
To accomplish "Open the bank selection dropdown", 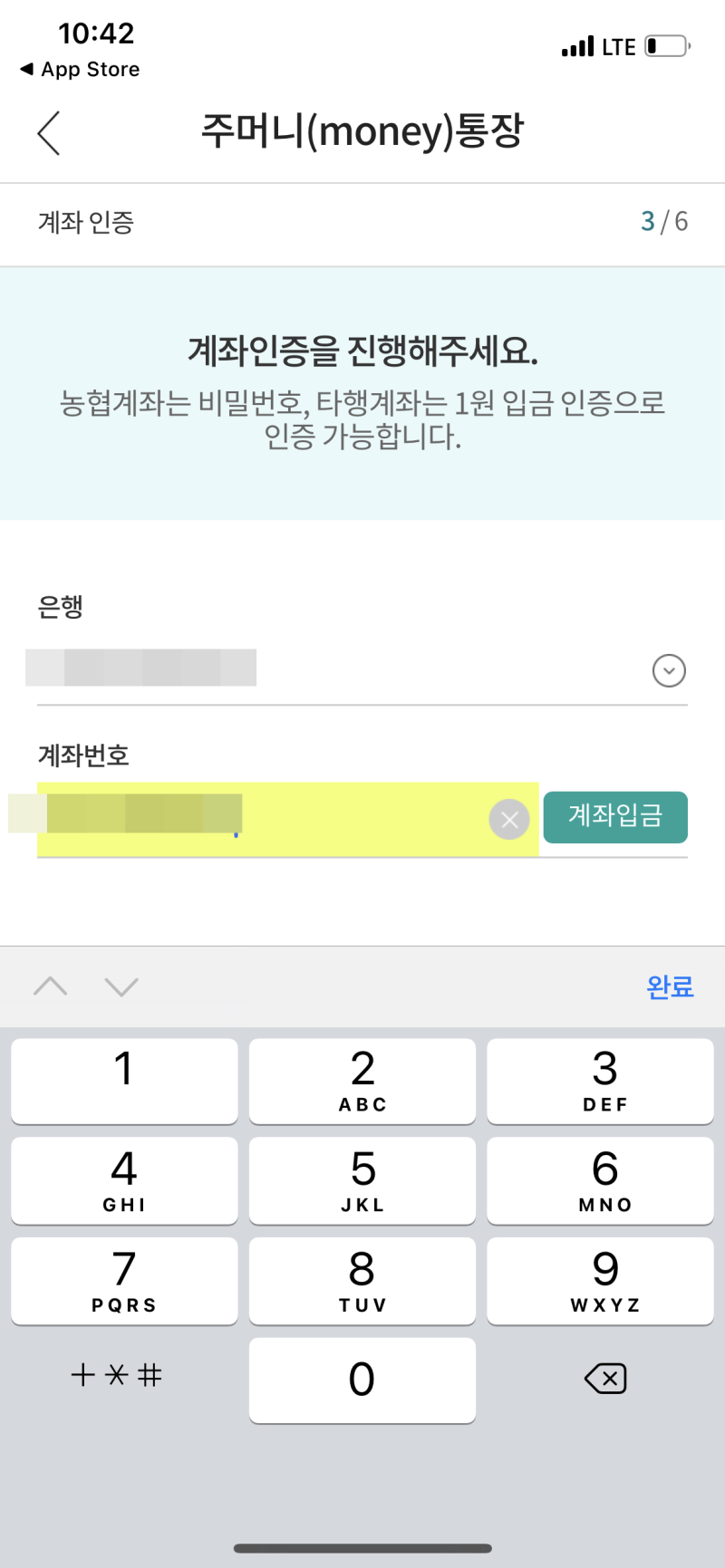I will 668,670.
